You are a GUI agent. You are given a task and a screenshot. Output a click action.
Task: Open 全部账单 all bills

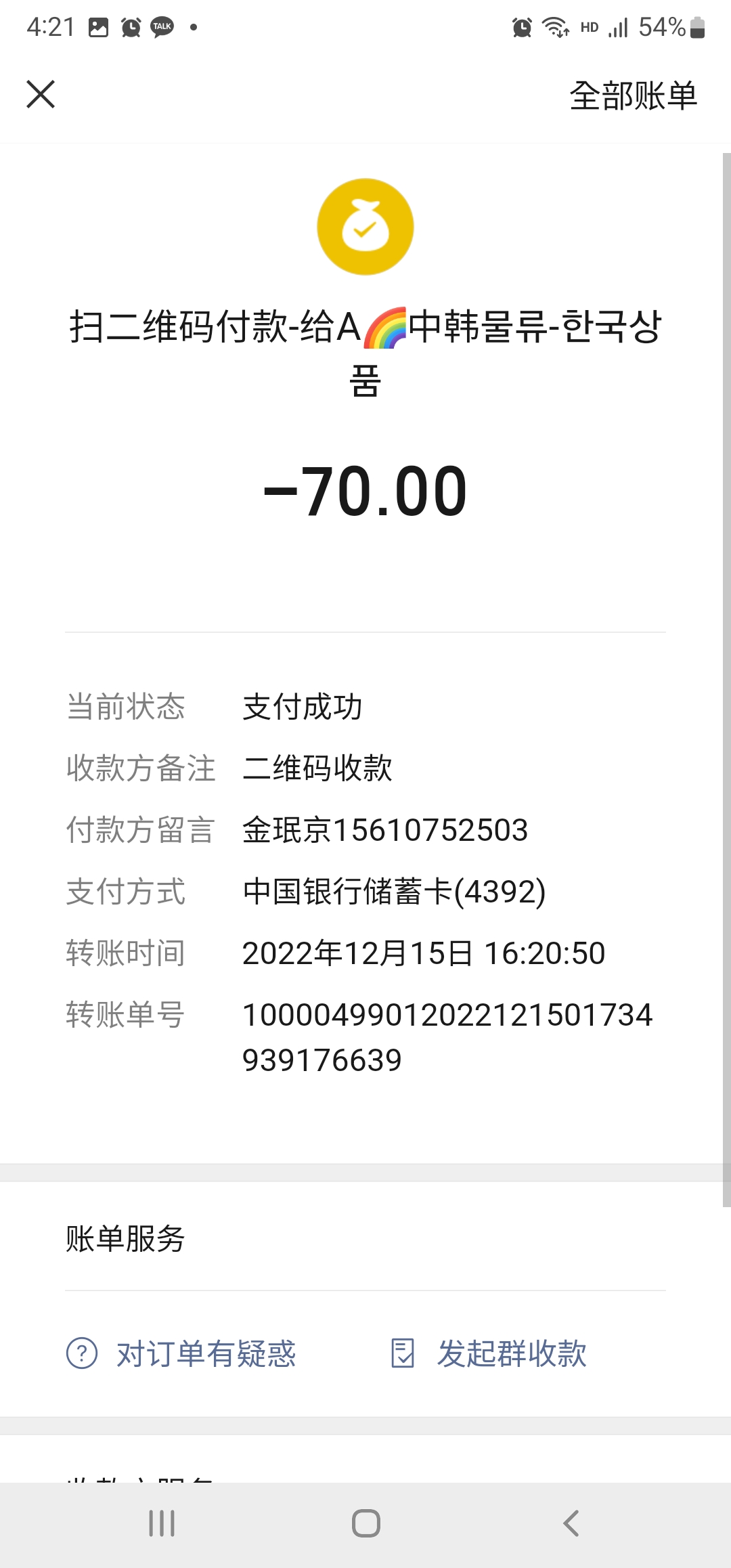pos(633,95)
